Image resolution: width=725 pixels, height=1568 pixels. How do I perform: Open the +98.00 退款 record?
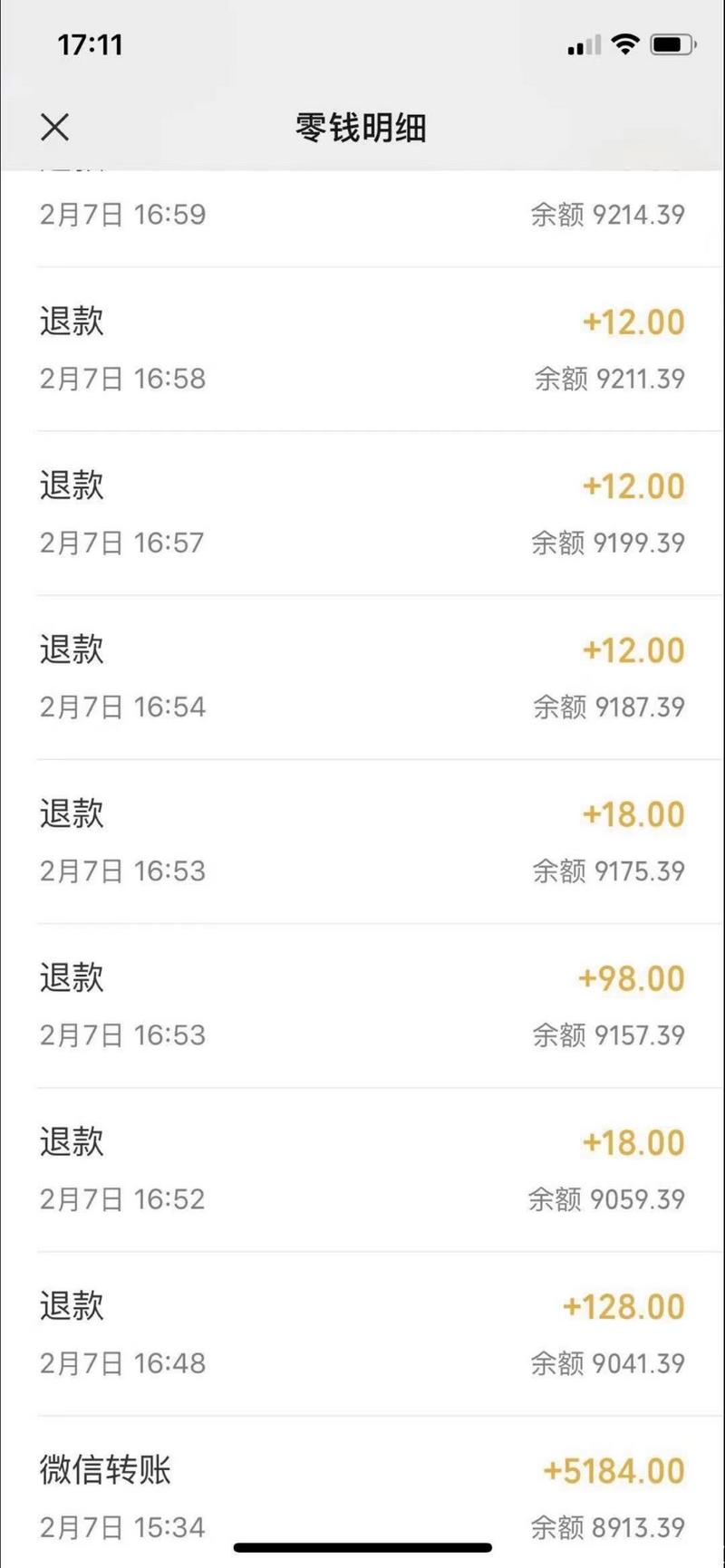[362, 1005]
